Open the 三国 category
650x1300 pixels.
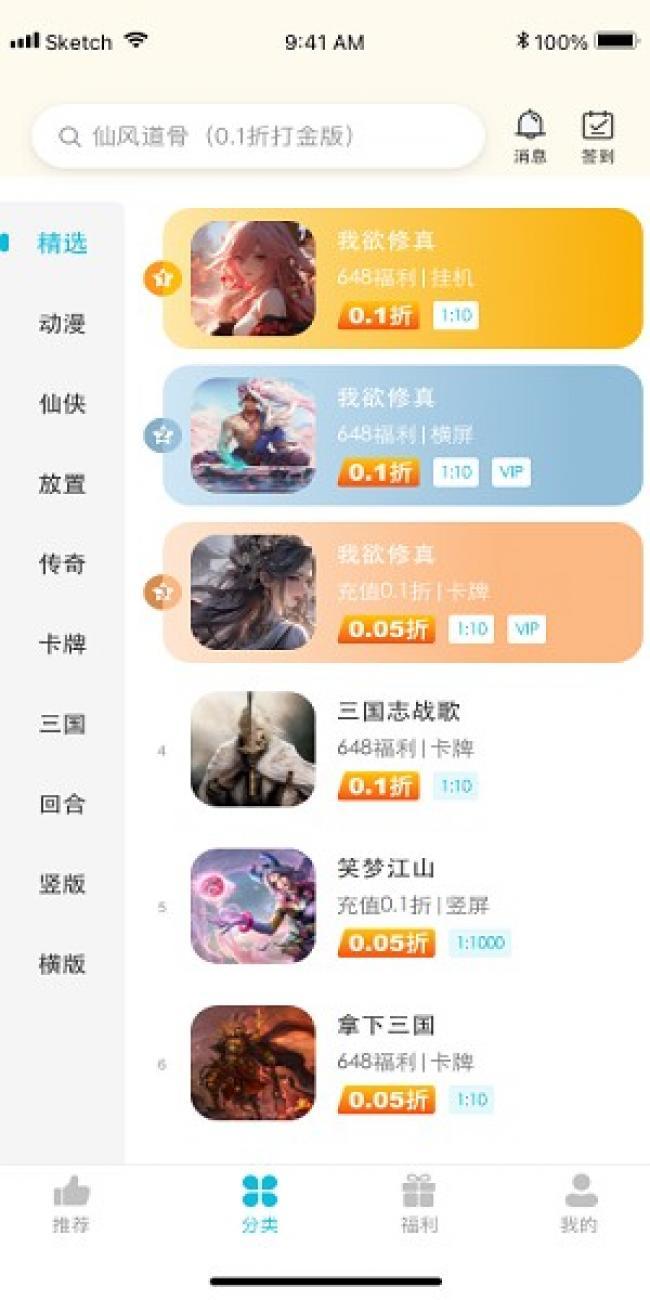[x=62, y=724]
